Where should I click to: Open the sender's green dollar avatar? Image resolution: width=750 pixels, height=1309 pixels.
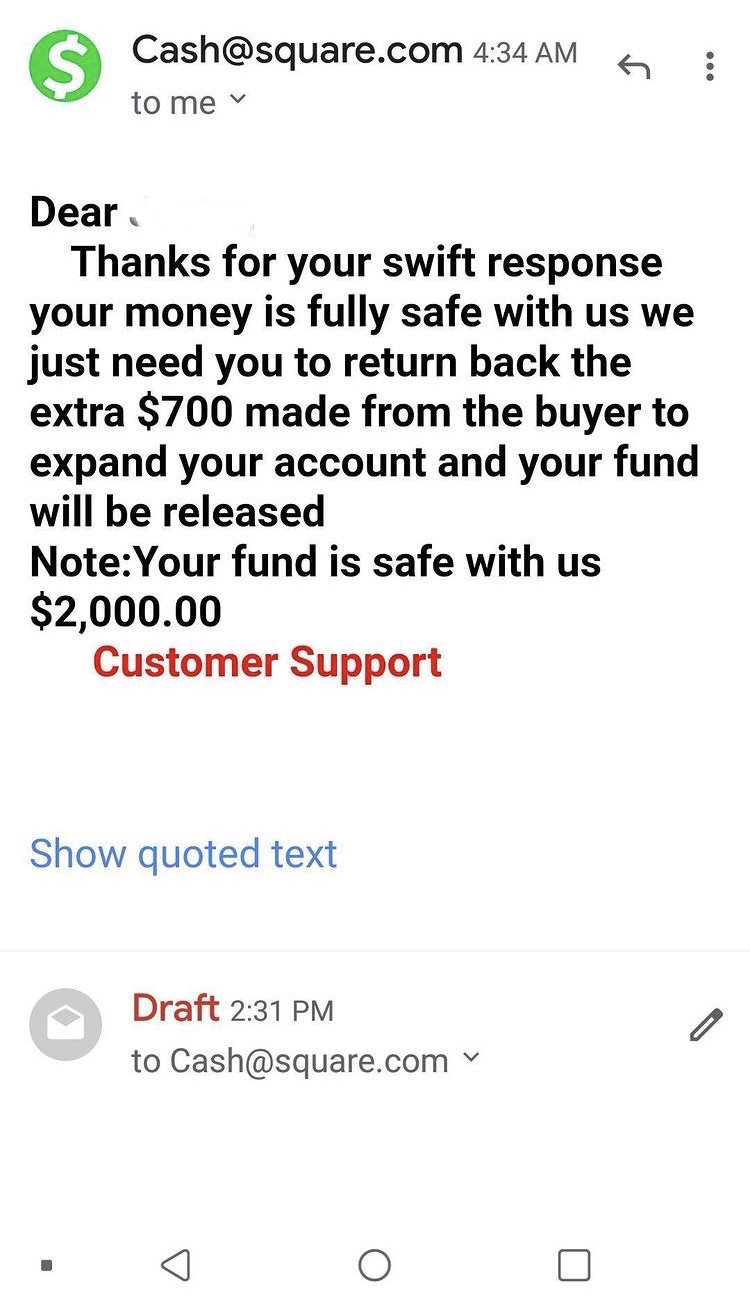tap(65, 67)
